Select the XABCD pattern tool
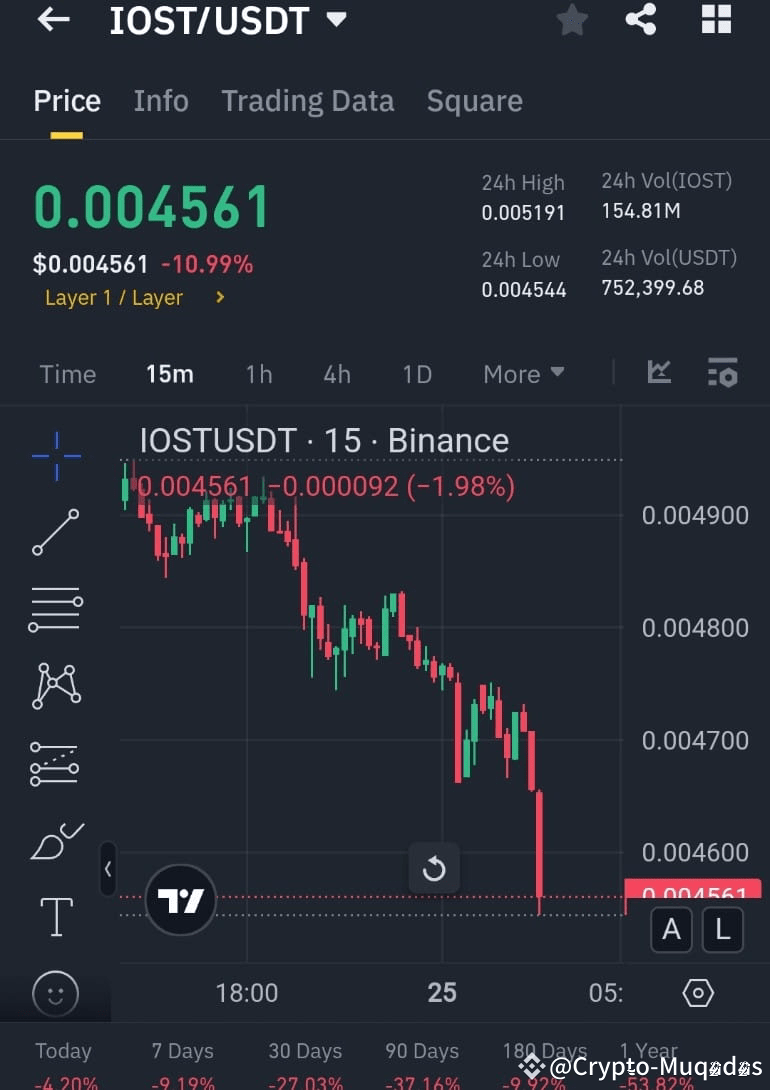Screen dimensions: 770x1090 click(x=55, y=686)
